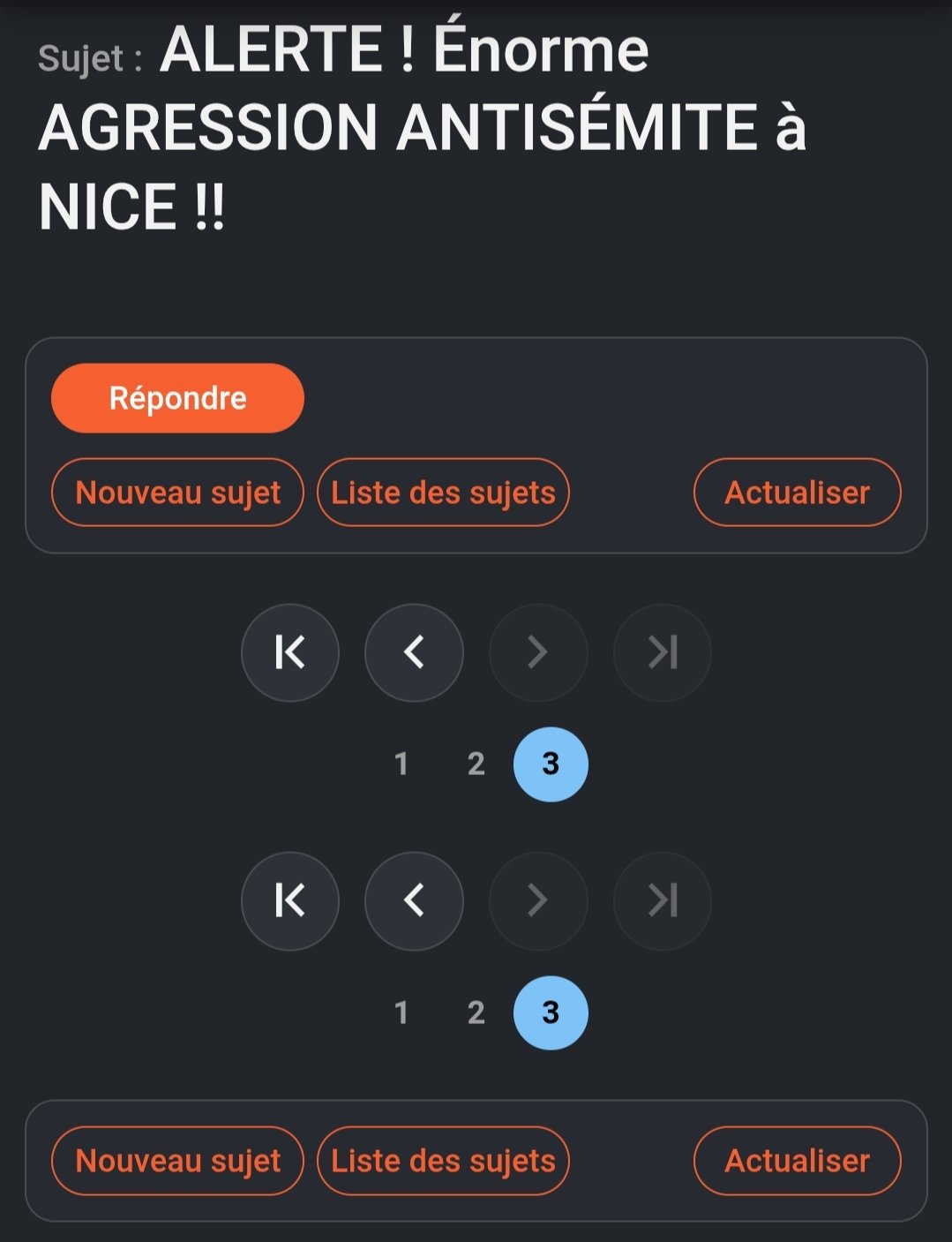Image resolution: width=952 pixels, height=1242 pixels.
Task: Open Nouveau sujet in the upper panel
Action: pyautogui.click(x=177, y=493)
